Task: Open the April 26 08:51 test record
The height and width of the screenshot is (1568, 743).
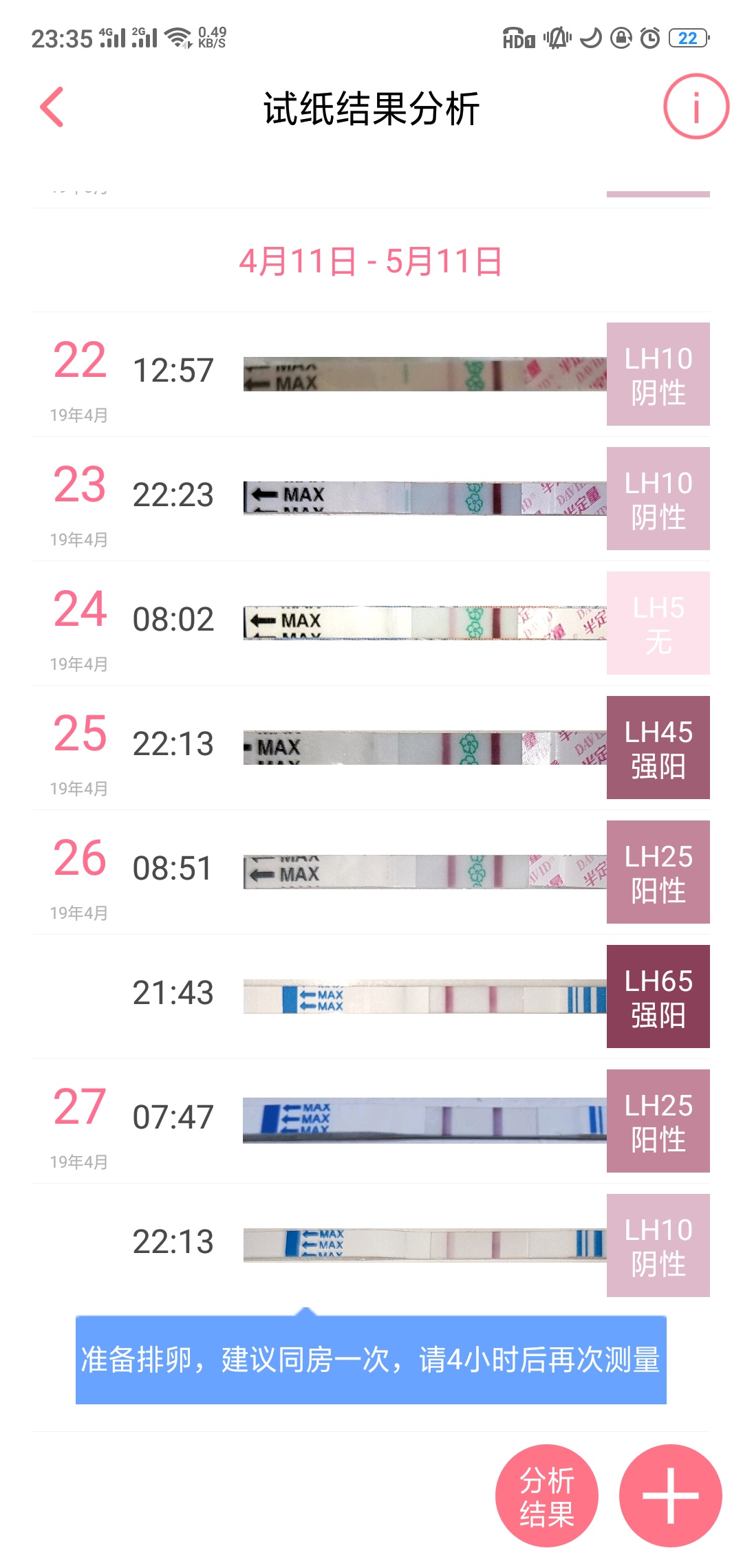Action: 371,872
